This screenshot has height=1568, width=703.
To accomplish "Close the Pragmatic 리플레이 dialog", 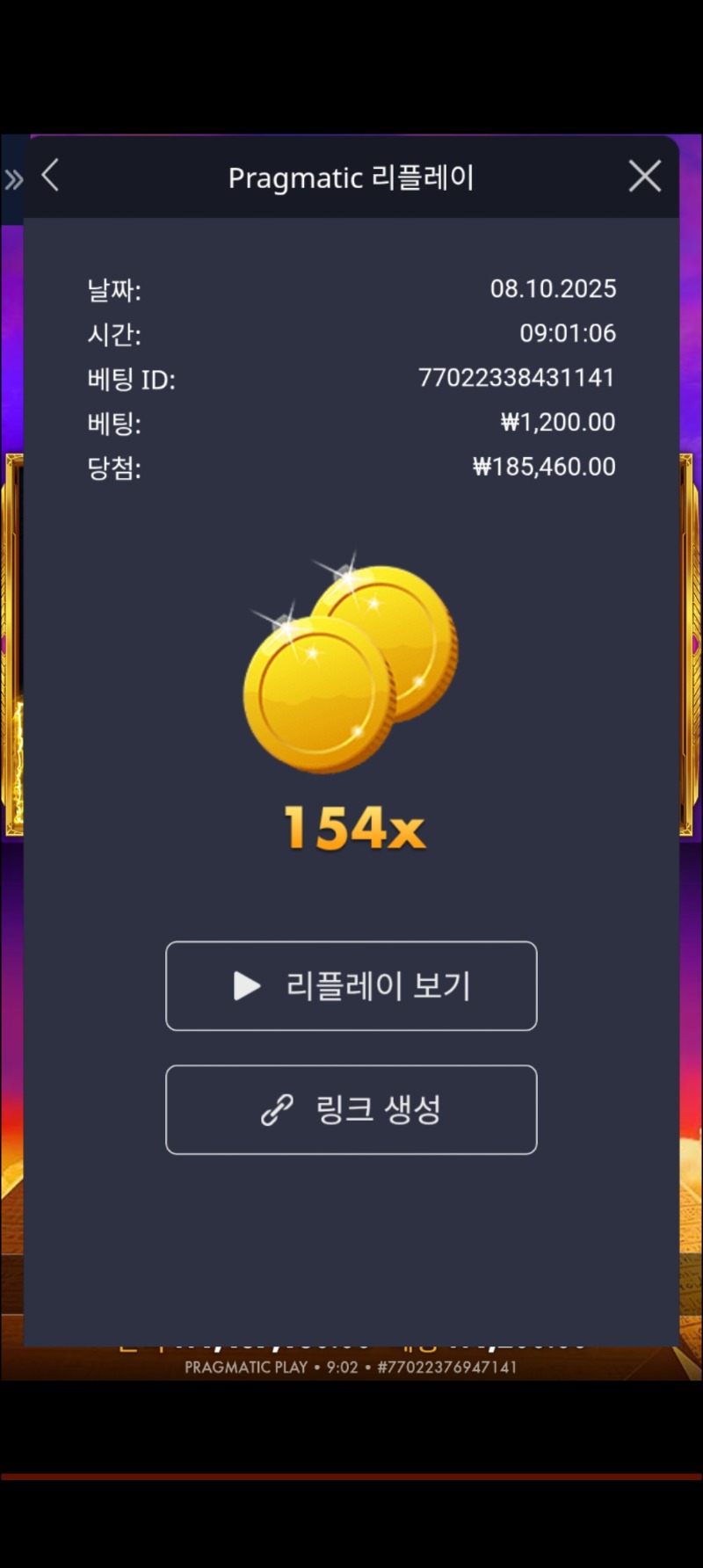I will pyautogui.click(x=644, y=177).
